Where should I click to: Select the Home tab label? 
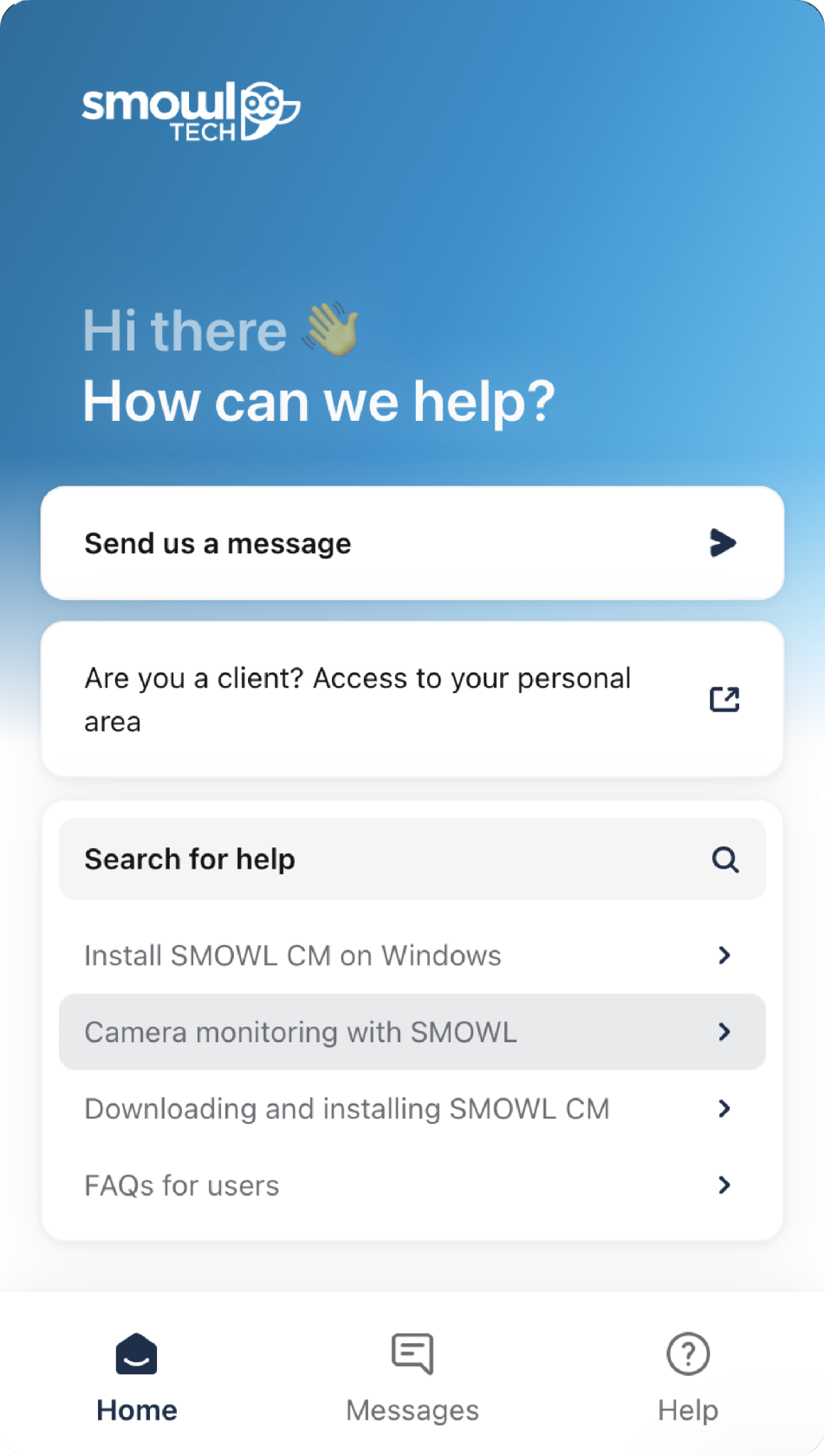pyautogui.click(x=137, y=1410)
